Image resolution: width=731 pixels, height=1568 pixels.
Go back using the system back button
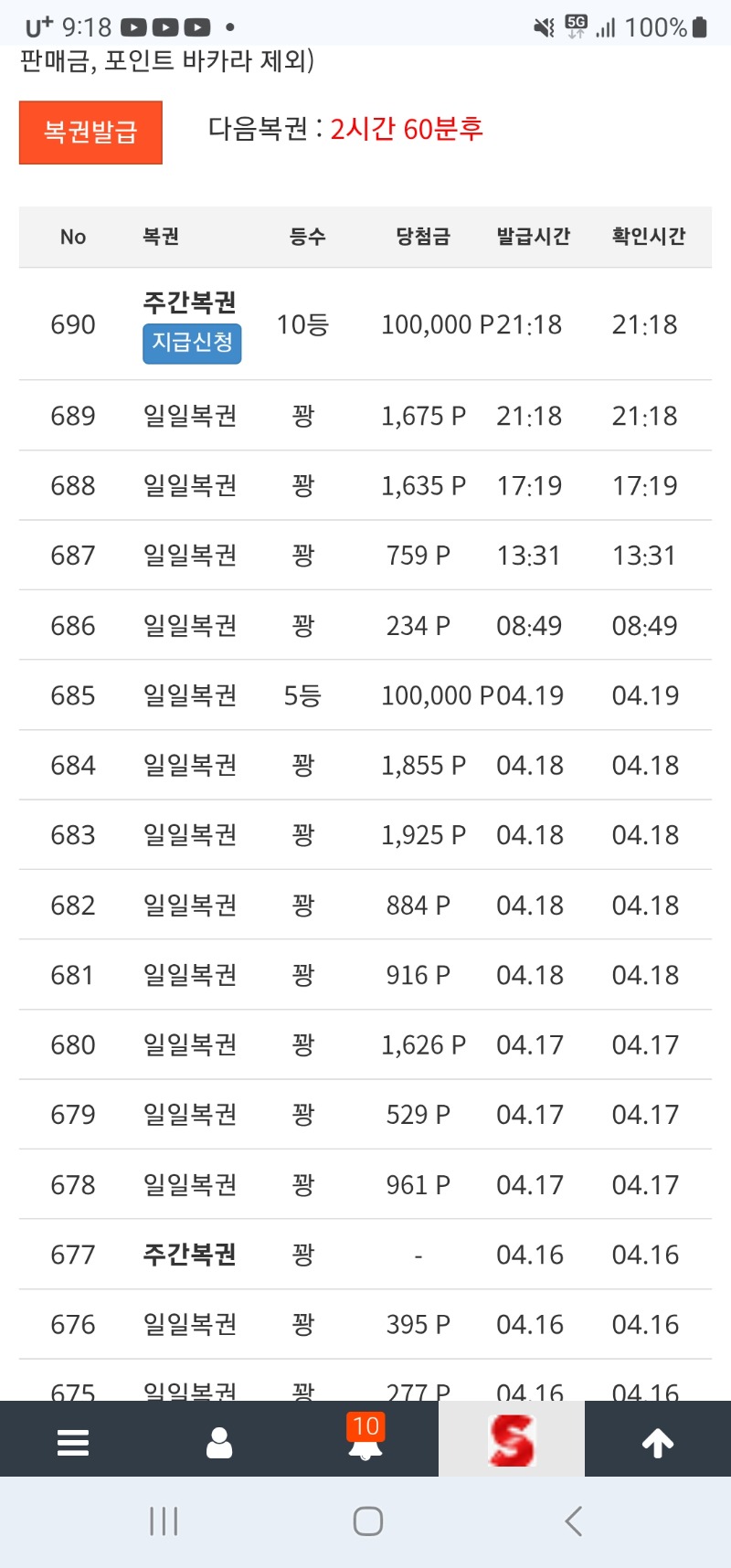(573, 1521)
